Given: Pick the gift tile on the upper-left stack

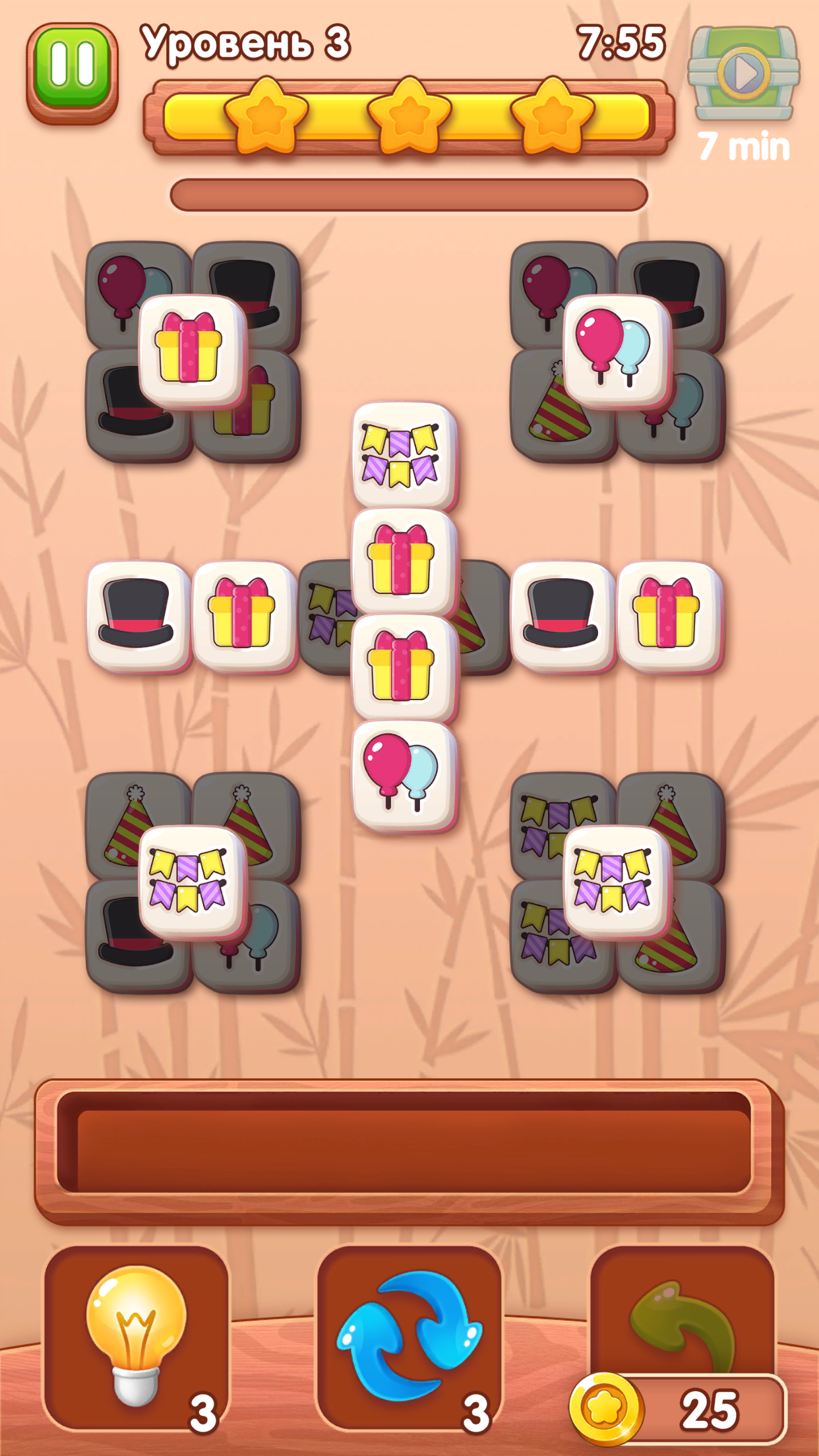Looking at the screenshot, I should pyautogui.click(x=192, y=350).
